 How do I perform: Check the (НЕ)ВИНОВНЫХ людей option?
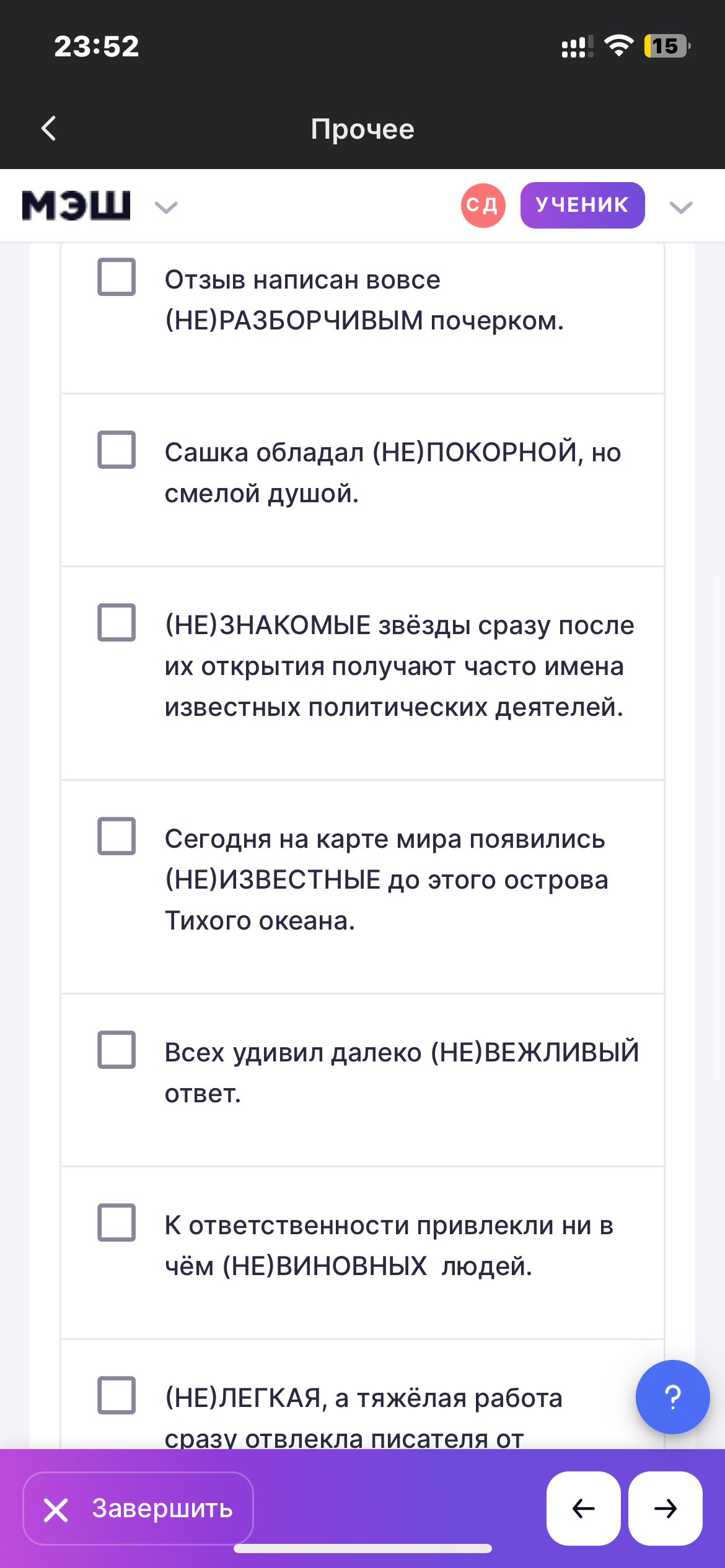click(116, 1222)
